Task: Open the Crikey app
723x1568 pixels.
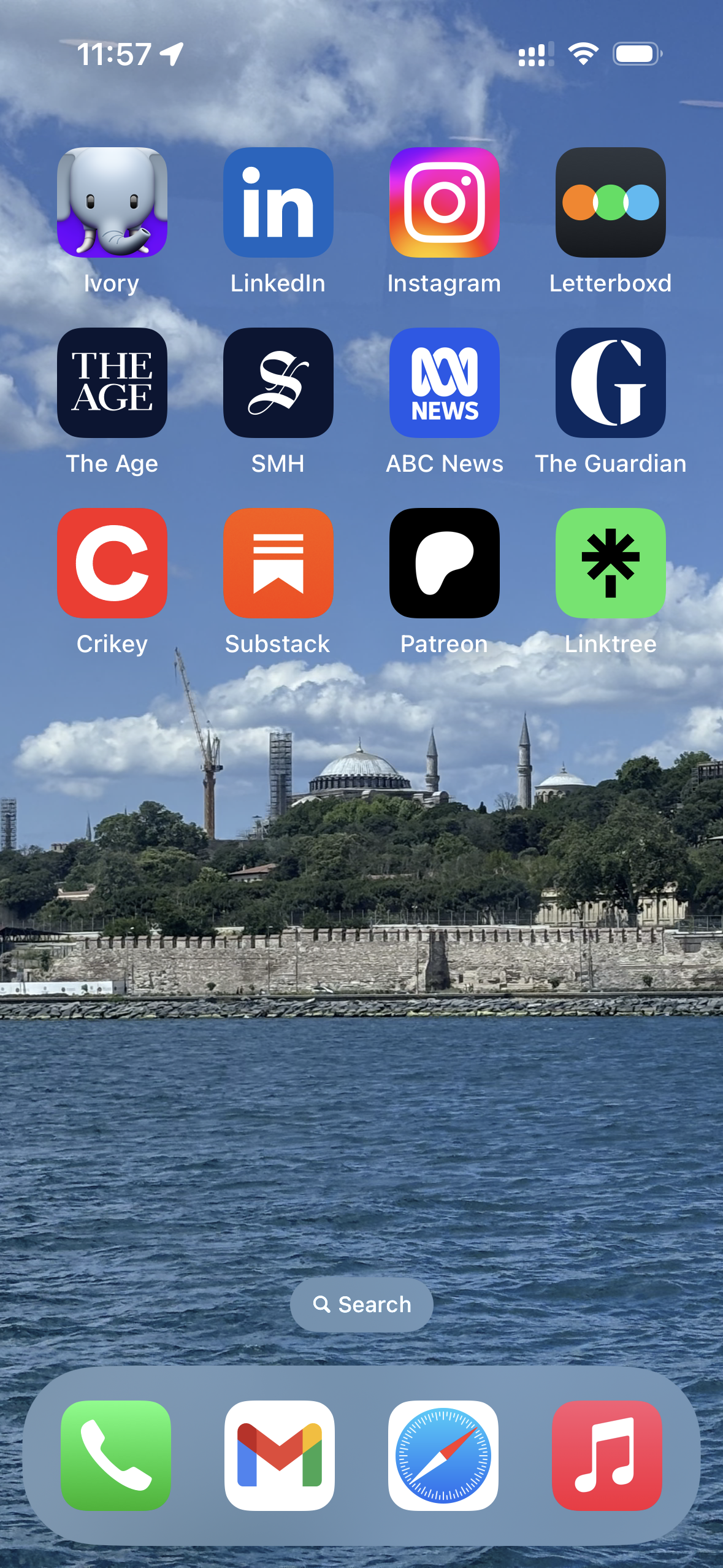Action: 112,563
